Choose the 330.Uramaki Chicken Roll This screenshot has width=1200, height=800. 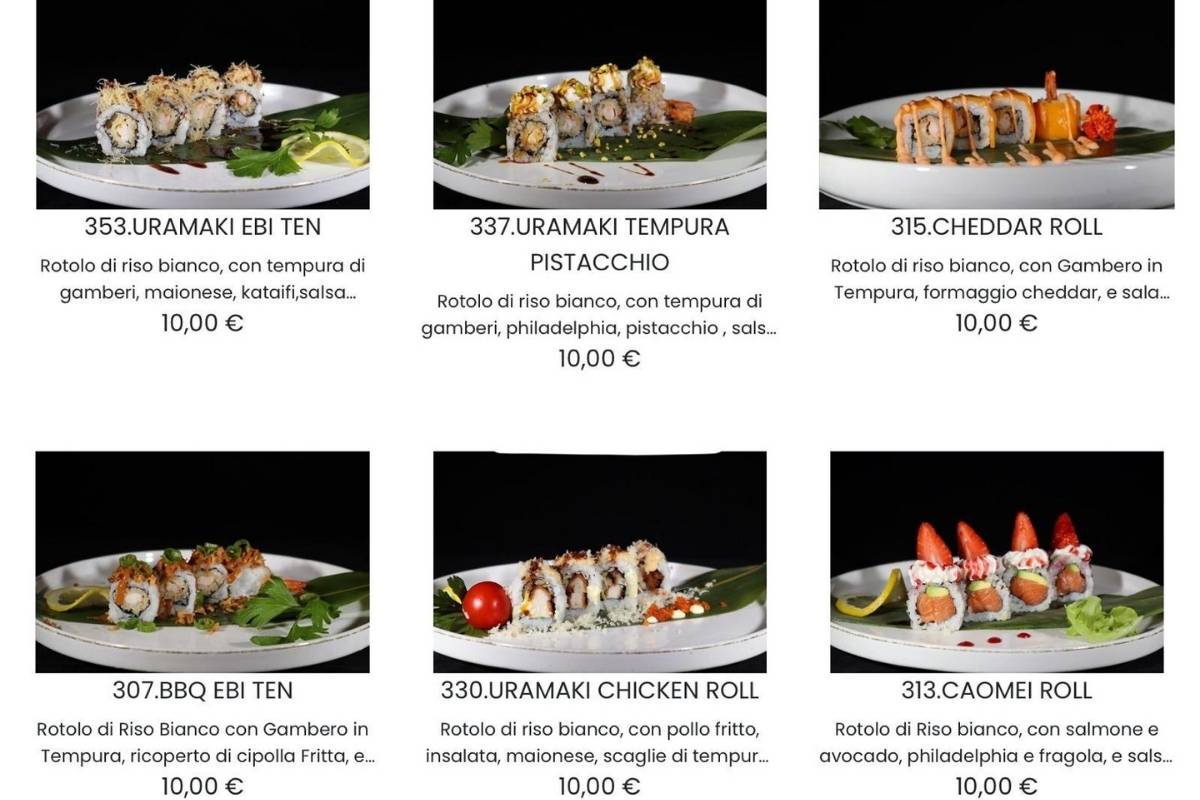click(x=599, y=690)
